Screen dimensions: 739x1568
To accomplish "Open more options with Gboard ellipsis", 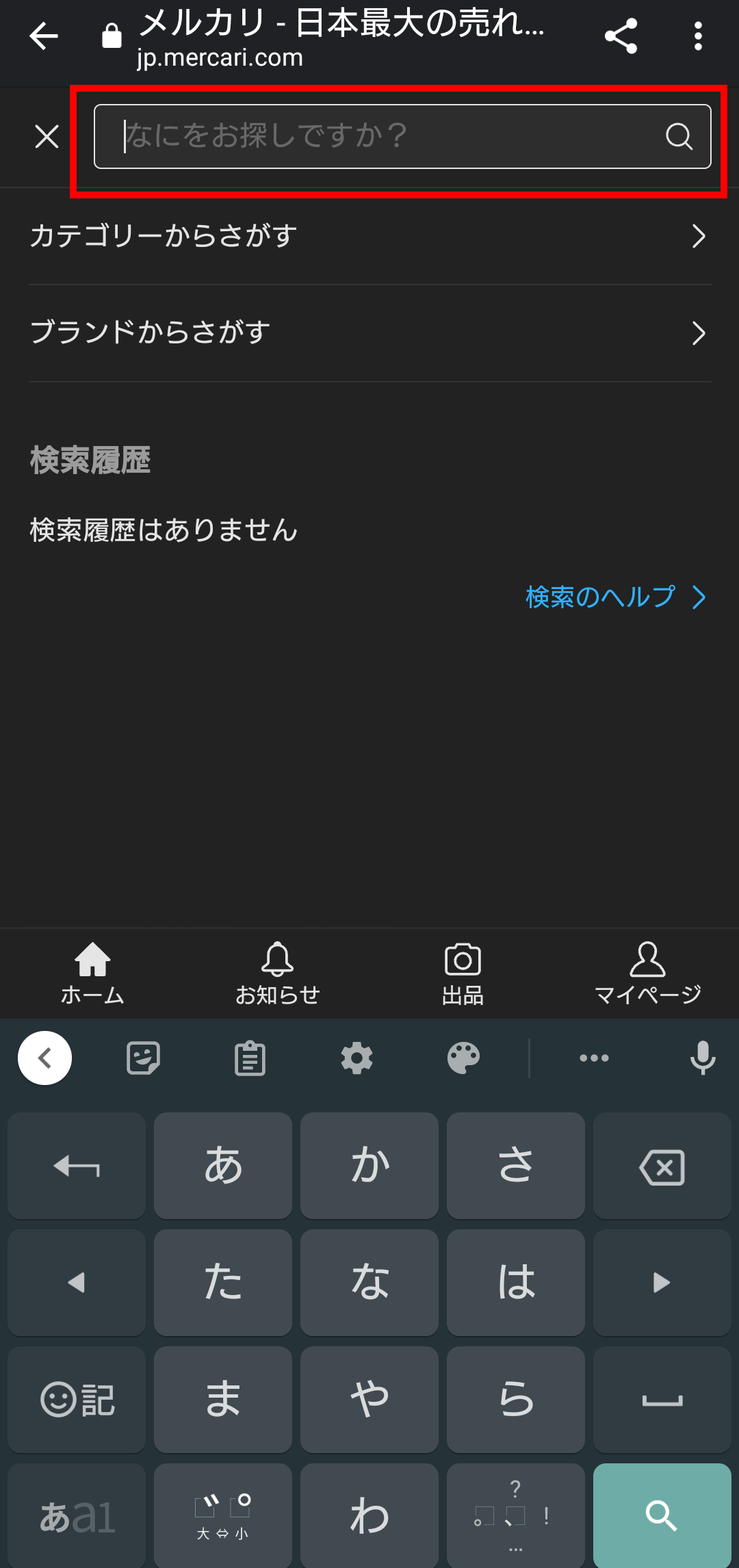I will pos(593,1058).
